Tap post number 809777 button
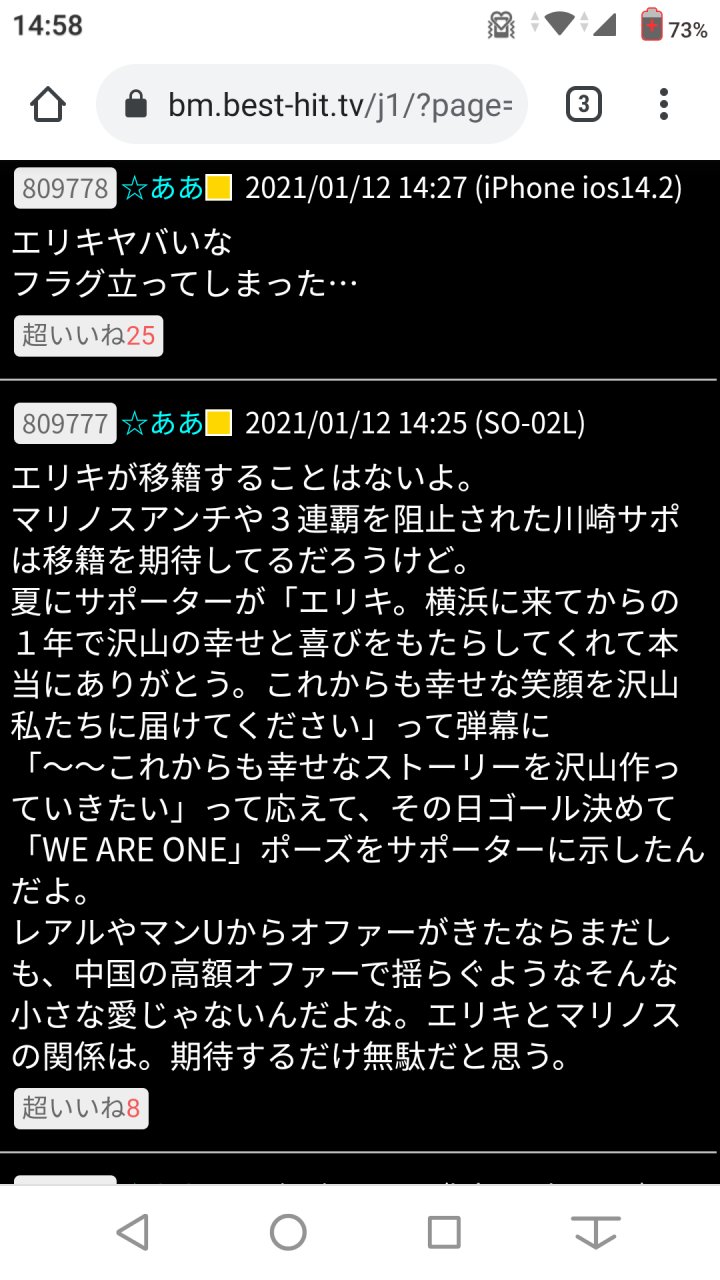 pyautogui.click(x=65, y=424)
